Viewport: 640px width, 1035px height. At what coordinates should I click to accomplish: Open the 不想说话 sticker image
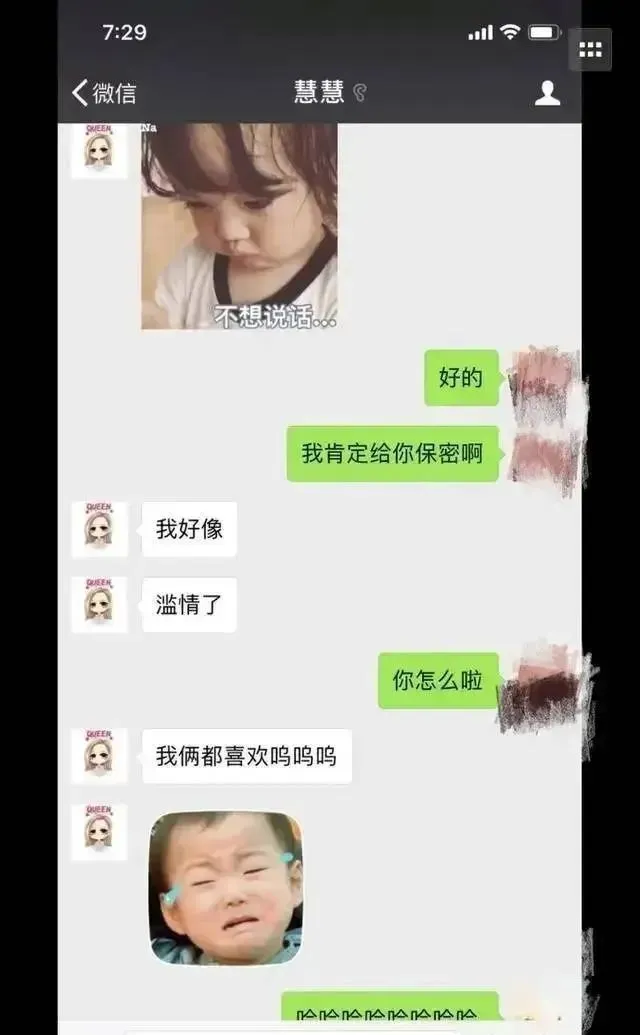click(239, 226)
